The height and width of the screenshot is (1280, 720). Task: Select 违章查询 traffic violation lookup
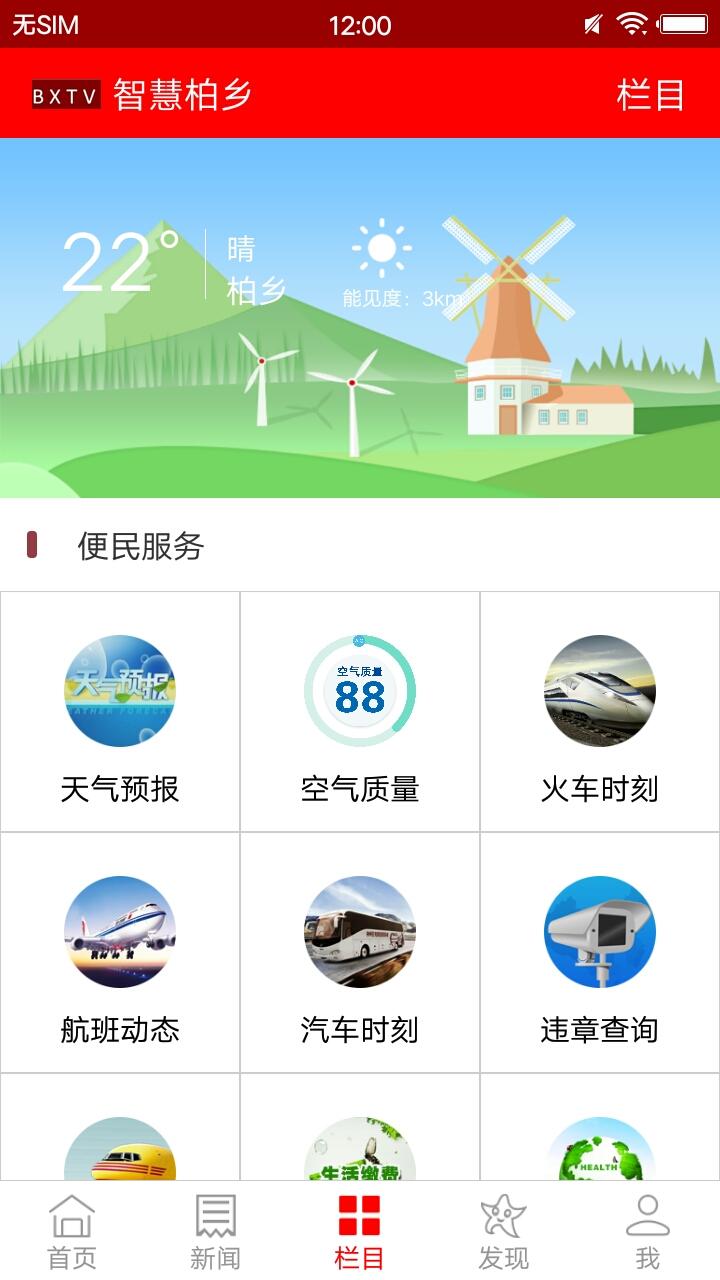[x=600, y=952]
